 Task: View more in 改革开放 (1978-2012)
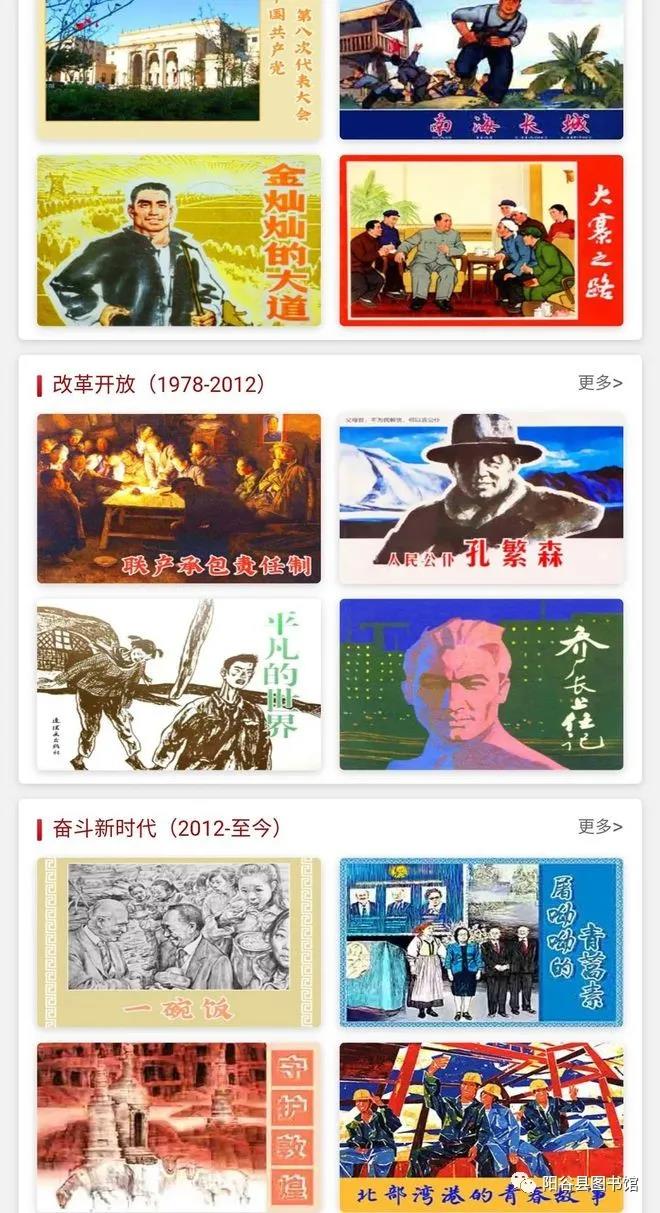[x=599, y=383]
